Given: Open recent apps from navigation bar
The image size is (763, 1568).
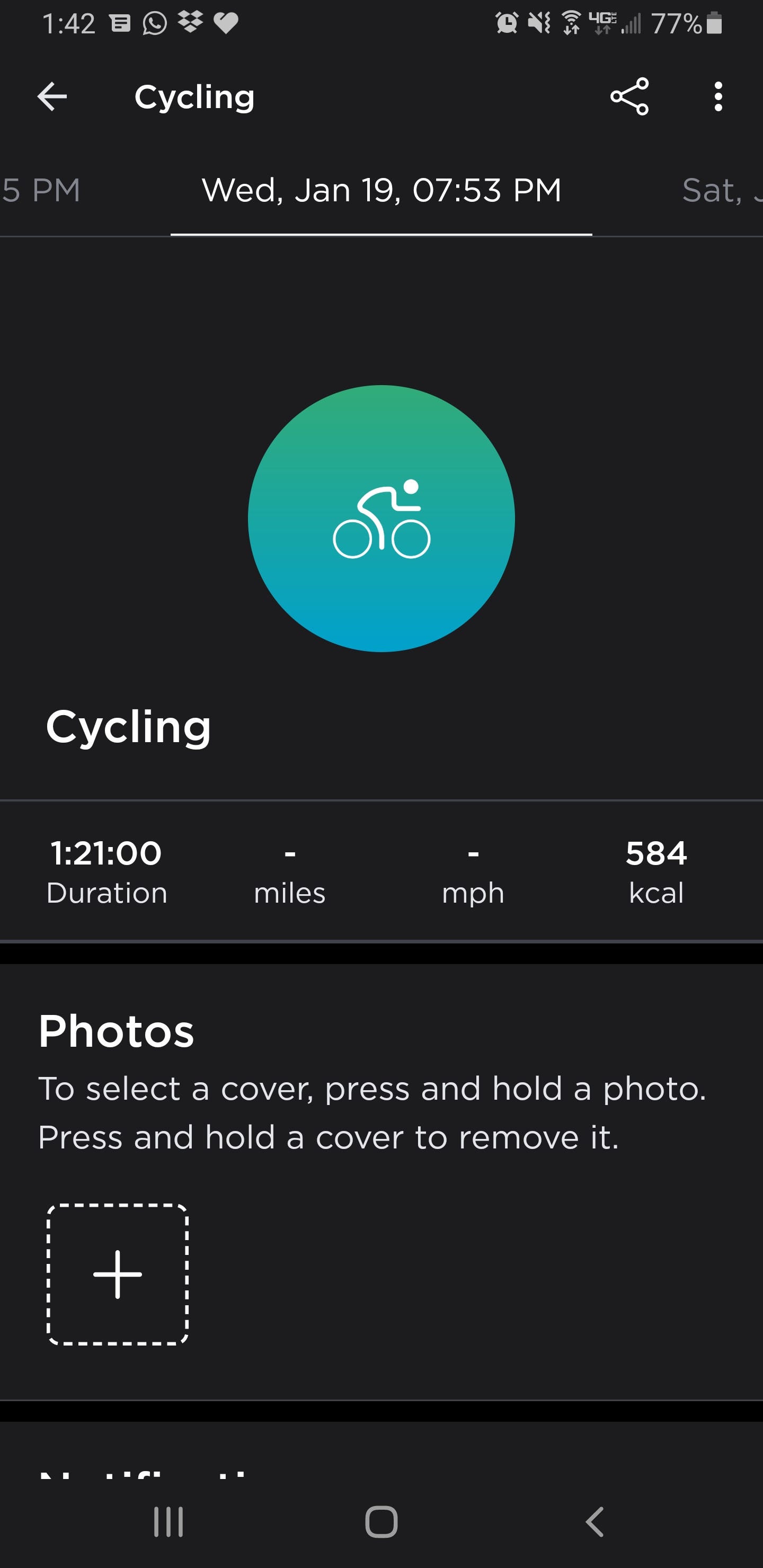Looking at the screenshot, I should (x=168, y=1522).
